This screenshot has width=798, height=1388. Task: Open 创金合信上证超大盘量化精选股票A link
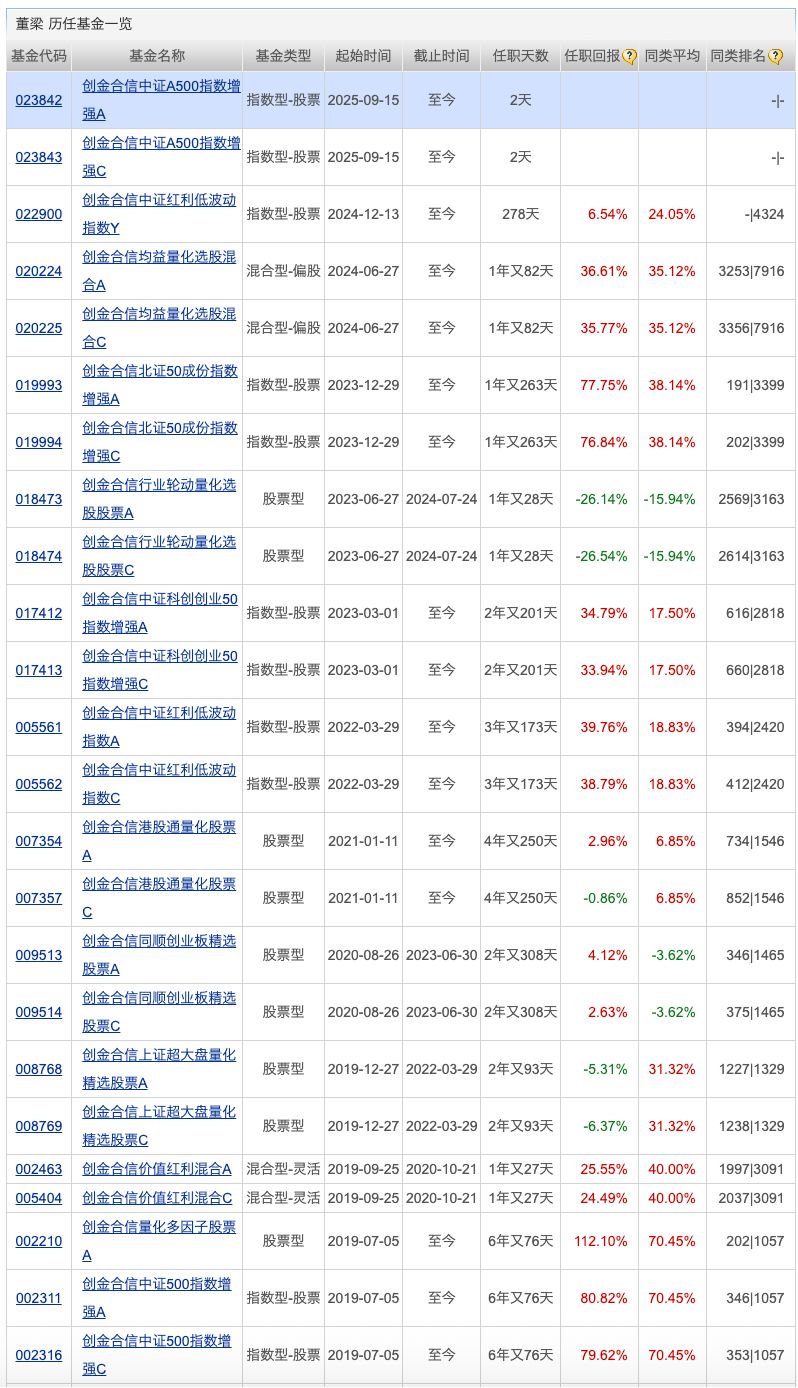[159, 1069]
